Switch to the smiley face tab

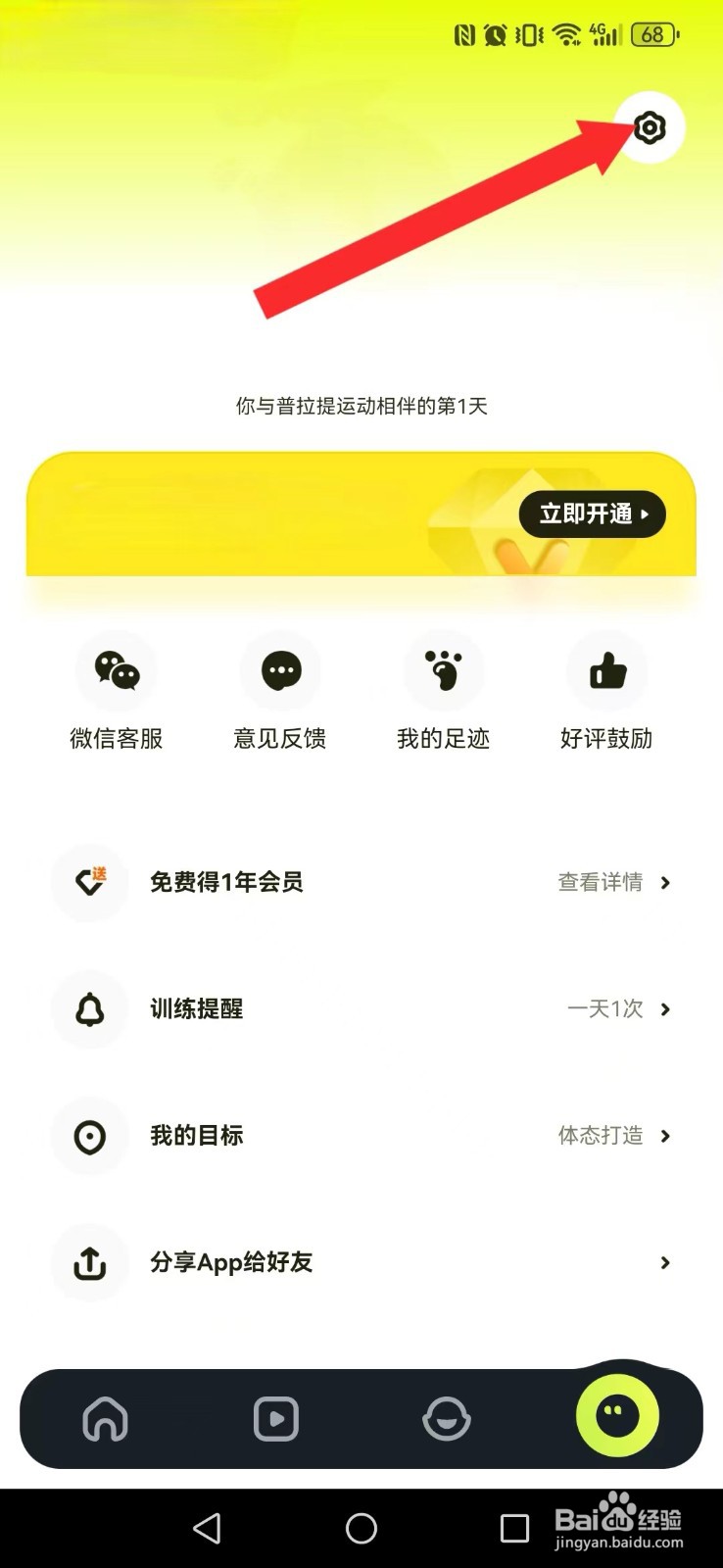(448, 1418)
